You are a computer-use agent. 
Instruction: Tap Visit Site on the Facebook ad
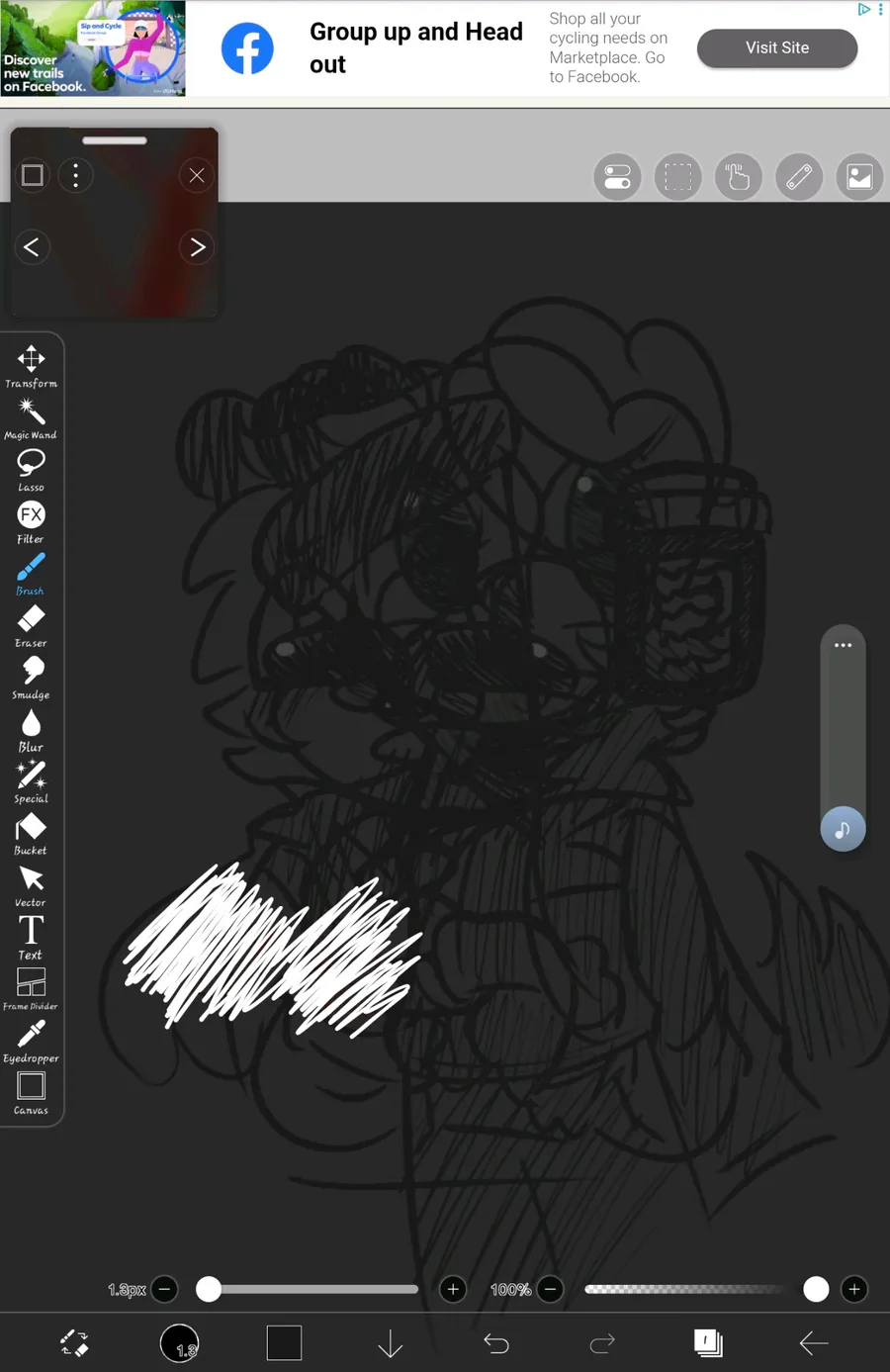777,47
